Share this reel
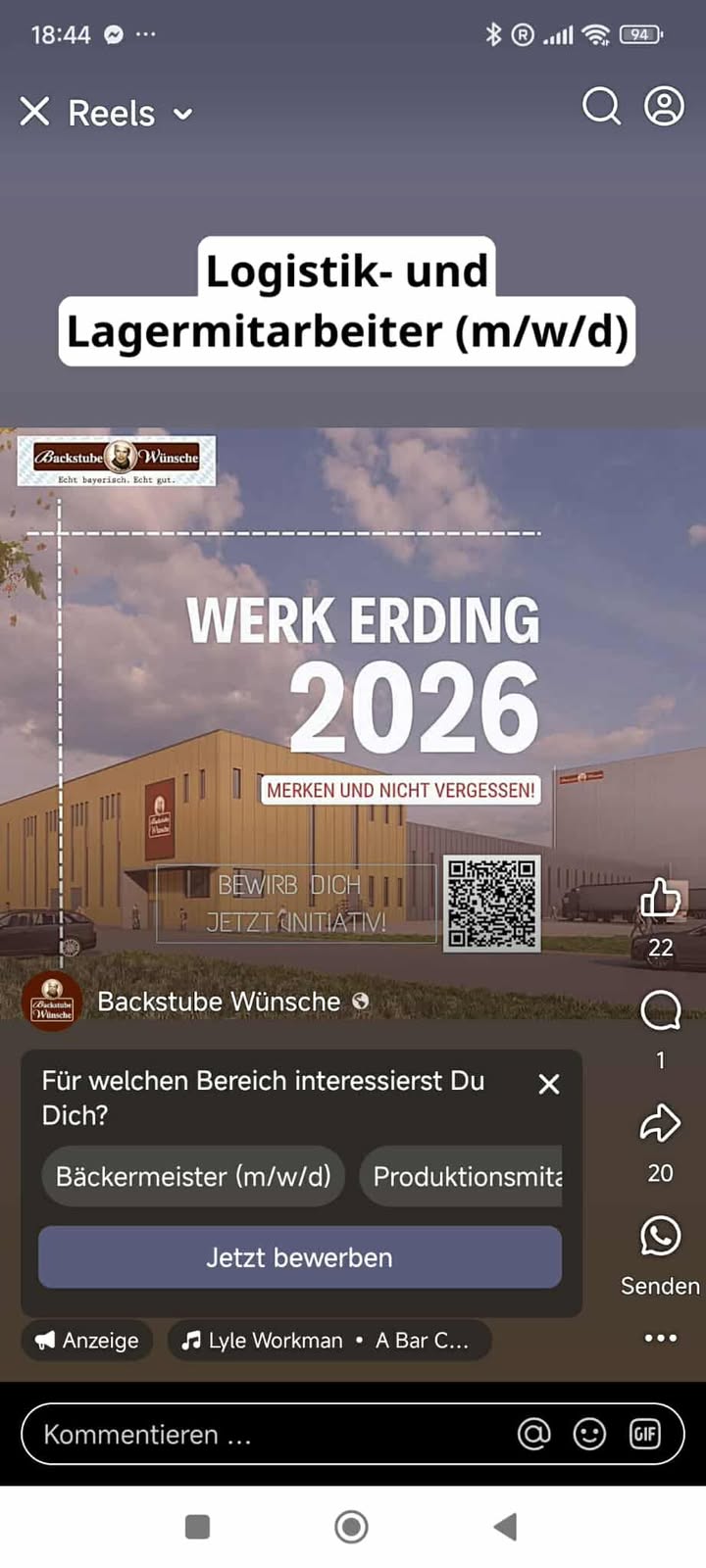Viewport: 706px width, 1568px height. [660, 1123]
